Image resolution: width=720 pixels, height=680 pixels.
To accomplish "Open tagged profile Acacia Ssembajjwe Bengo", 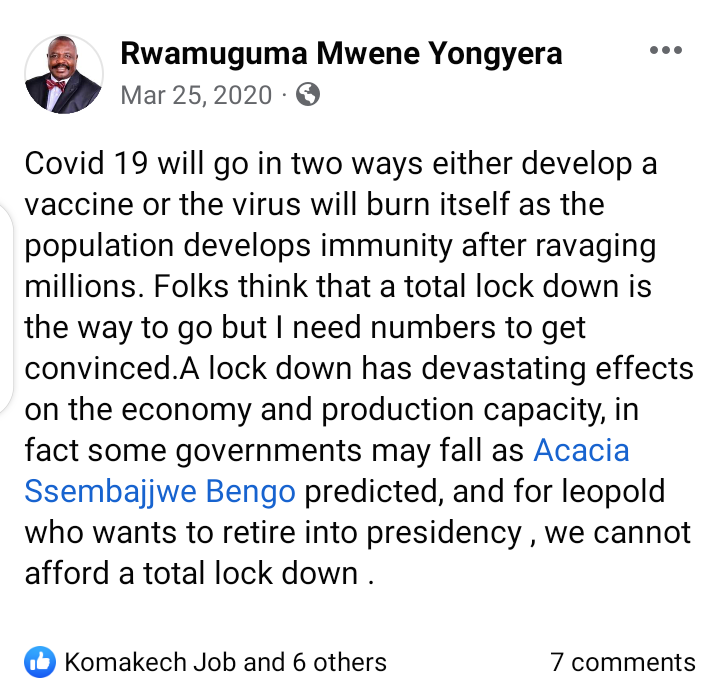I will (x=581, y=451).
